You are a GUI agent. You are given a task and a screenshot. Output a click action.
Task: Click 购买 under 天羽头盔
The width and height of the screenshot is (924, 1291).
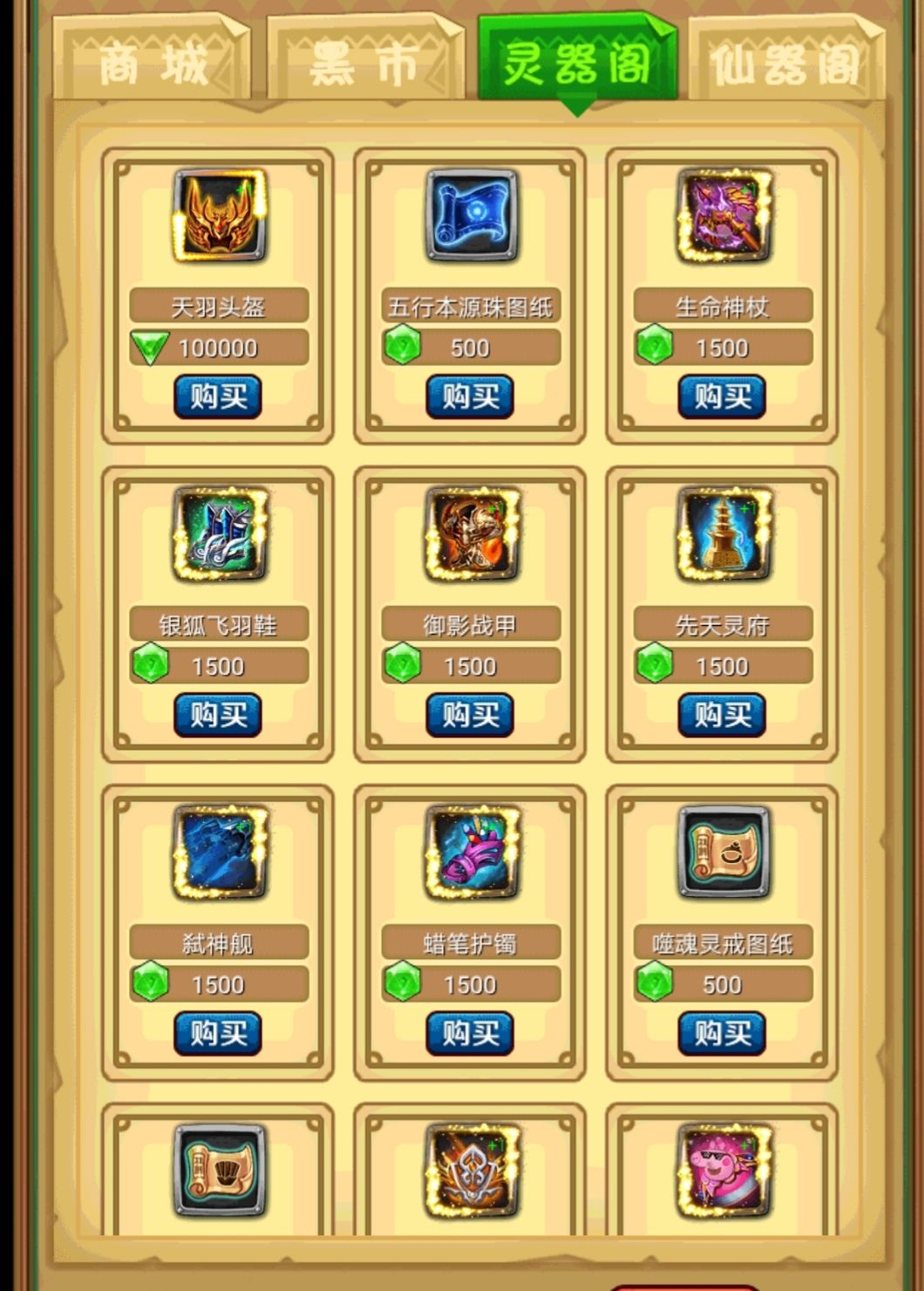point(215,395)
